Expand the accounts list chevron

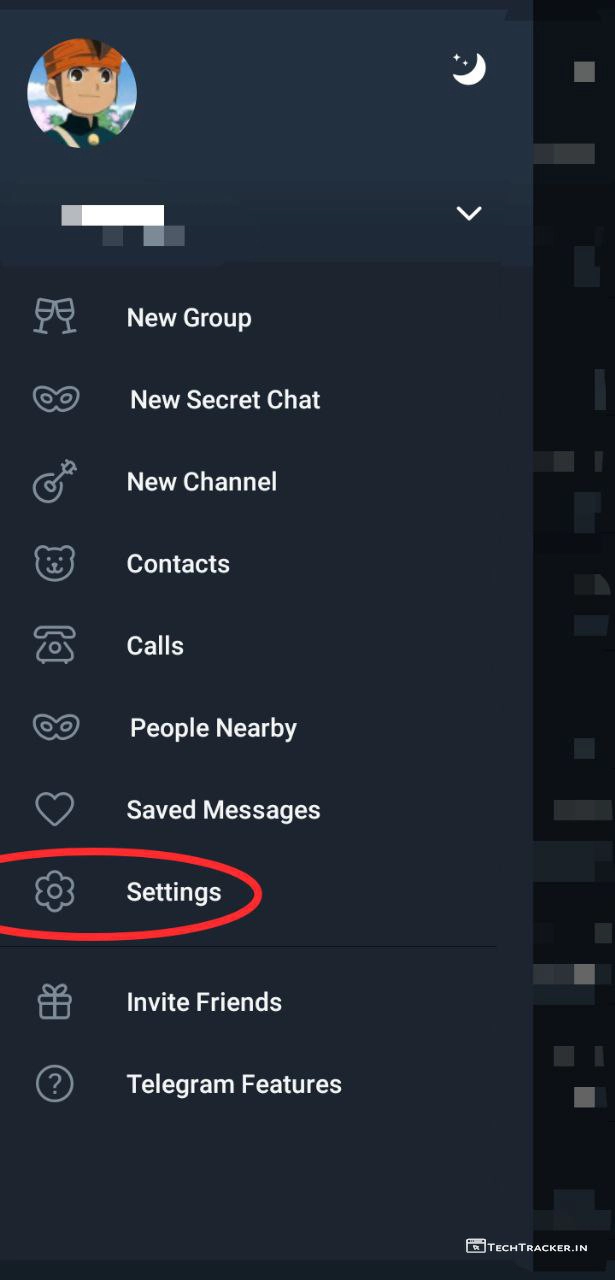468,213
